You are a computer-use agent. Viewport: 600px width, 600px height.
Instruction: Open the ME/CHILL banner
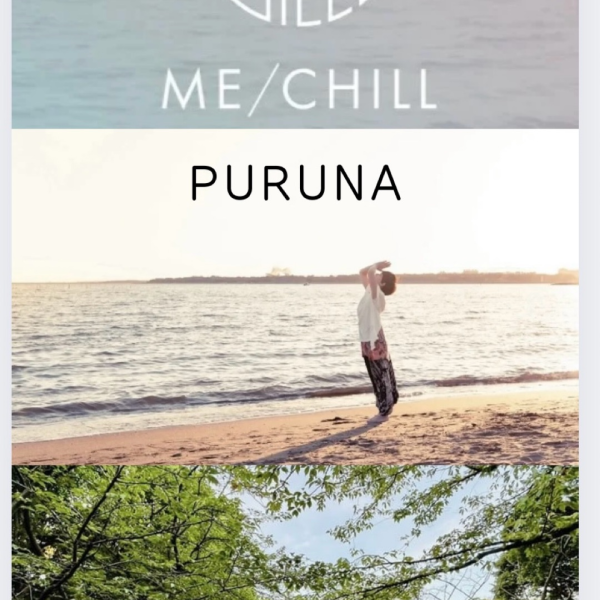[295, 65]
